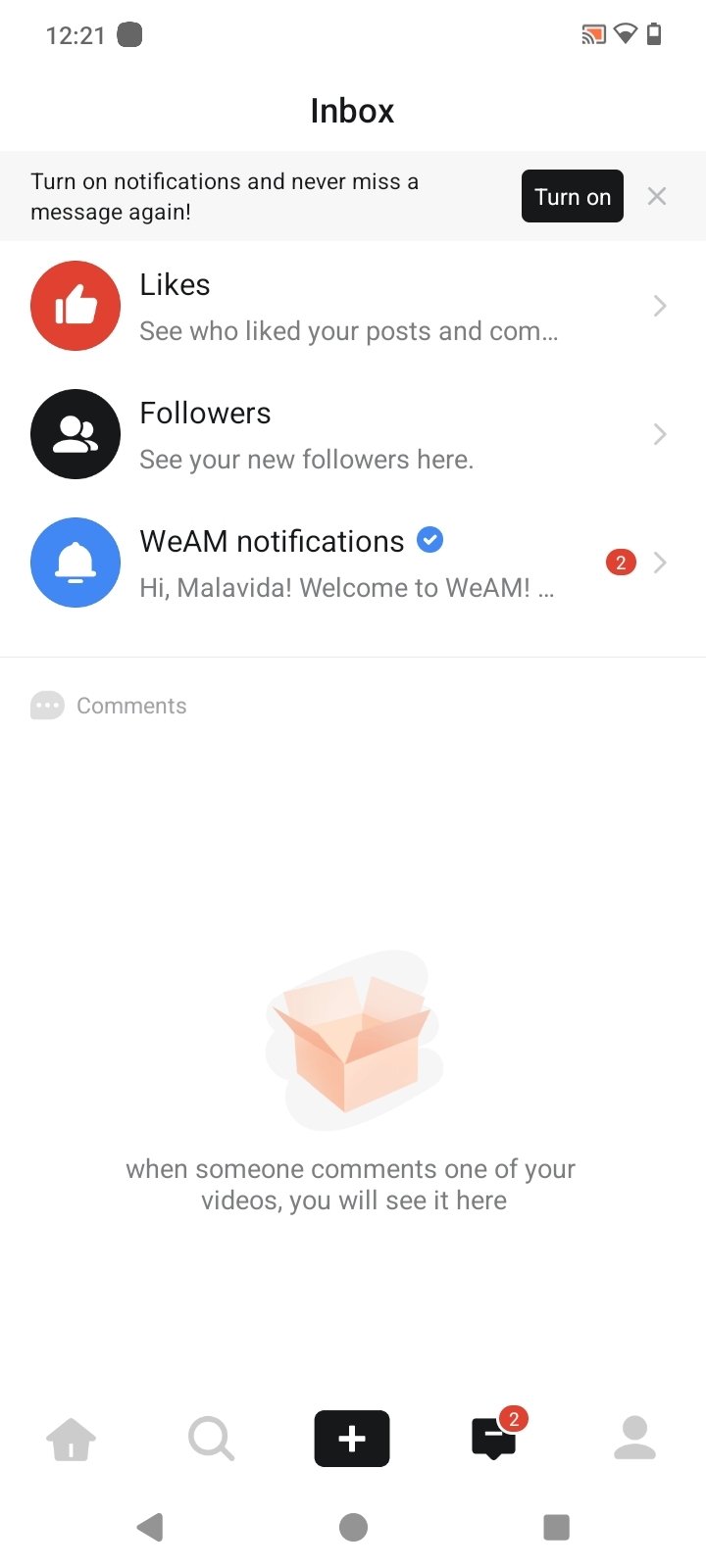Create a new post with plus button
Image resolution: width=706 pixels, height=1568 pixels.
[352, 1439]
